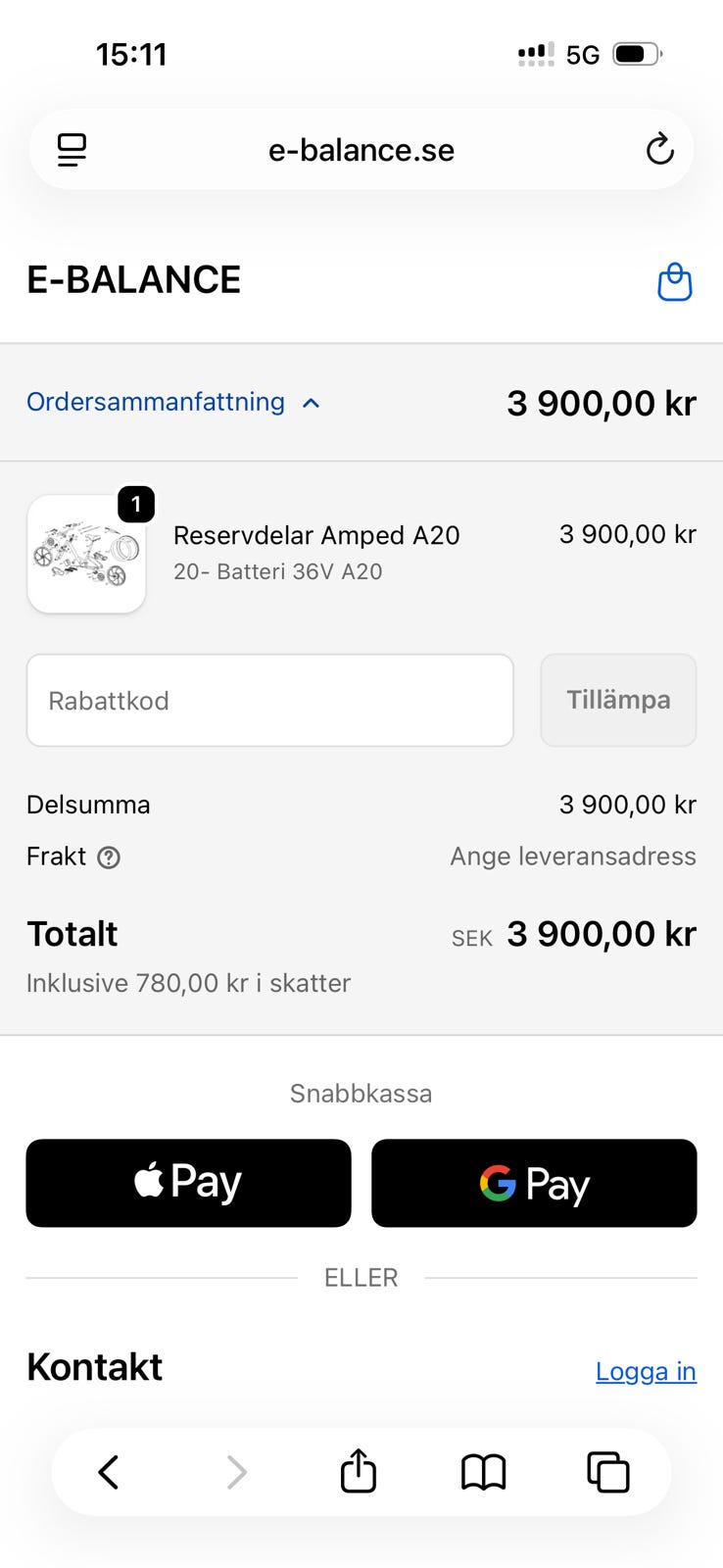Collapse the Ordersammanfattning section

[x=173, y=402]
